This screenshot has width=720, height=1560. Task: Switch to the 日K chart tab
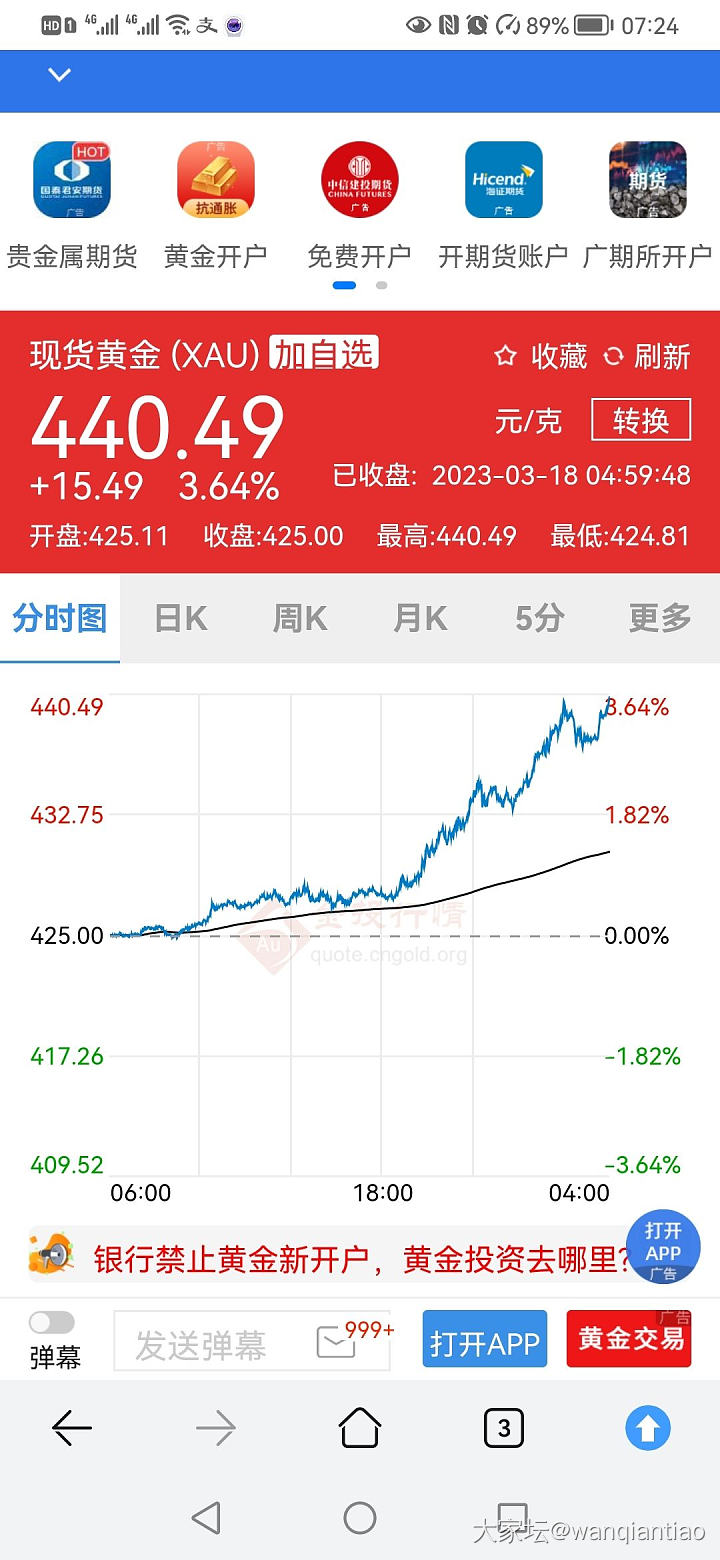tap(181, 619)
